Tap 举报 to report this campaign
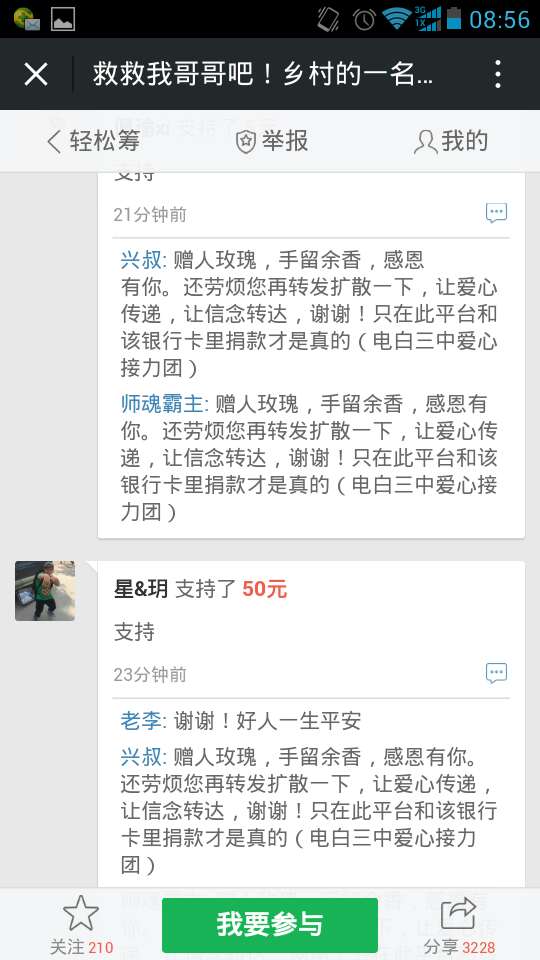Screen dimensions: 540x960 272,141
